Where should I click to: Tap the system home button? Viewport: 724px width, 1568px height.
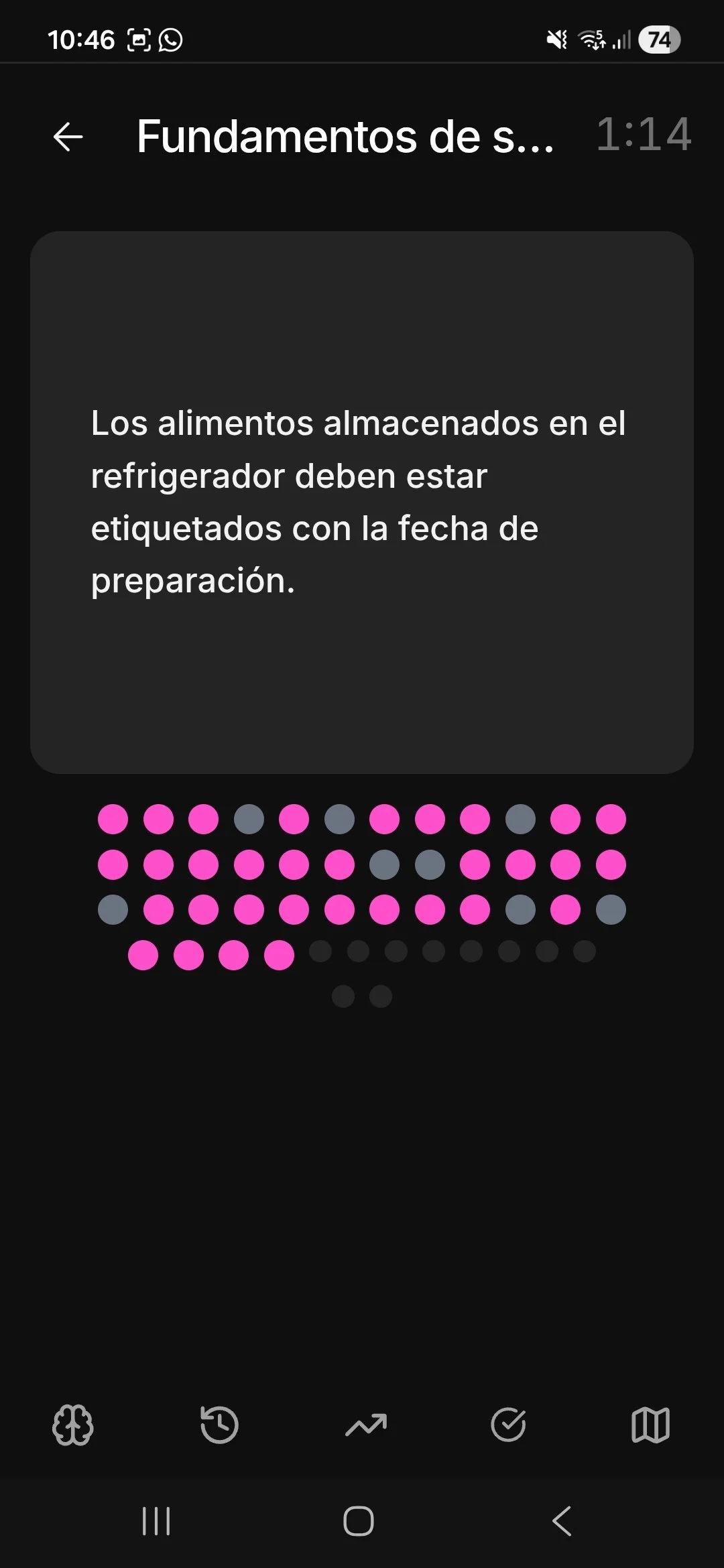pos(359,1521)
